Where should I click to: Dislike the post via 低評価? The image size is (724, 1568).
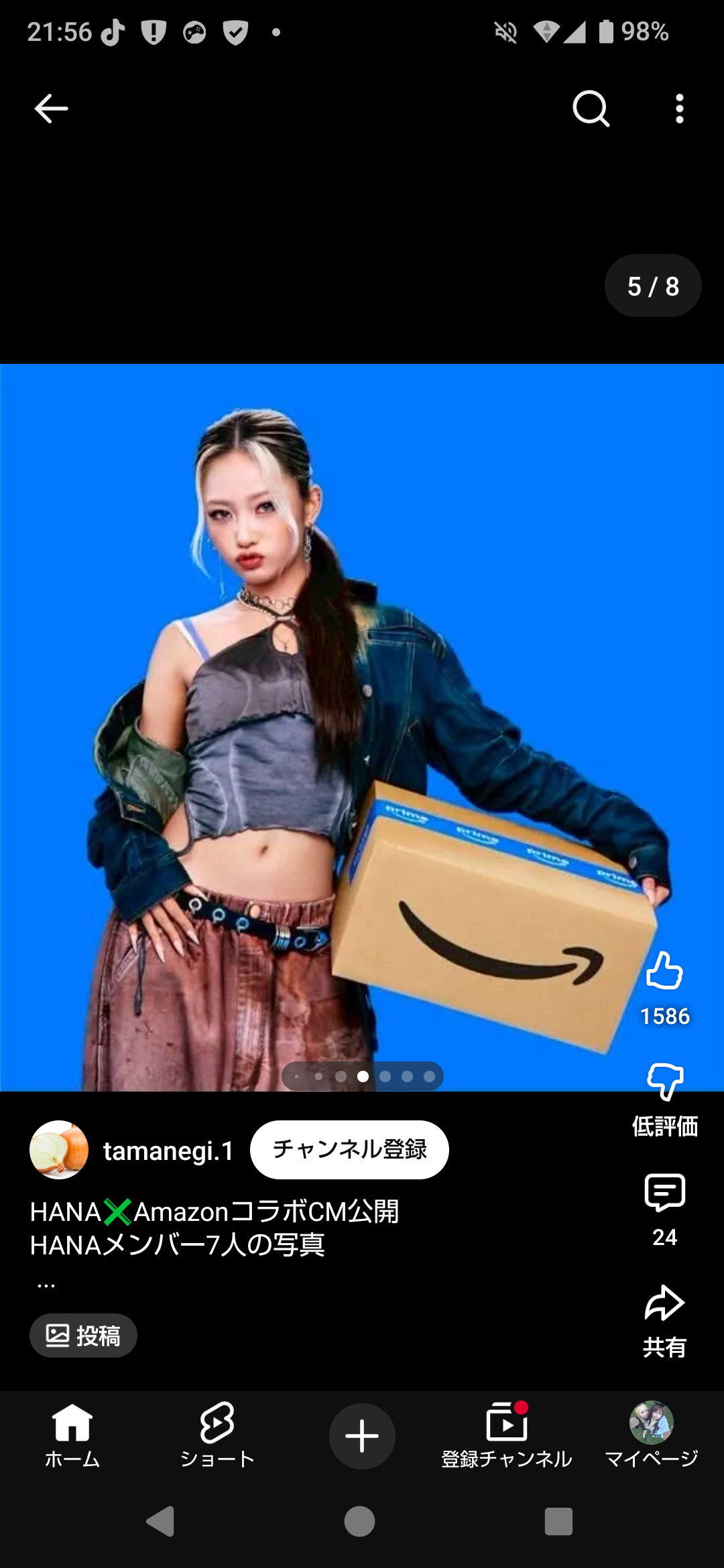point(664,1099)
